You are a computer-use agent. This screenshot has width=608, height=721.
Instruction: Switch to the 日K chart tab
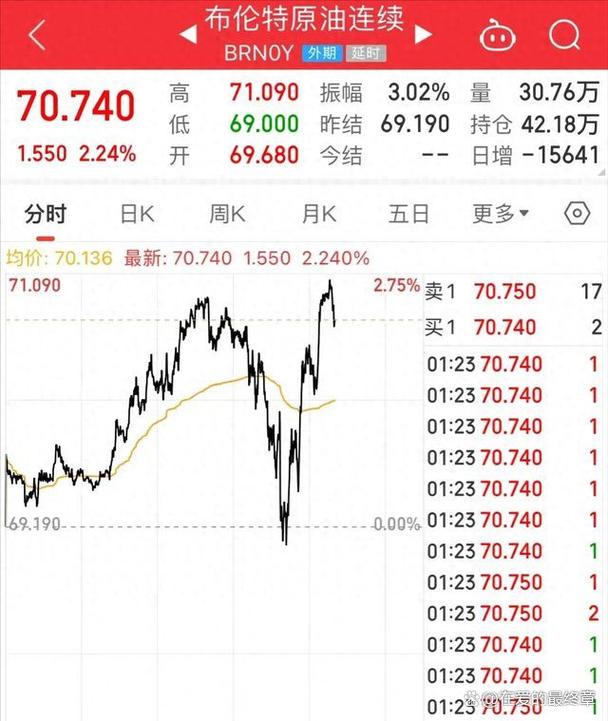[137, 213]
